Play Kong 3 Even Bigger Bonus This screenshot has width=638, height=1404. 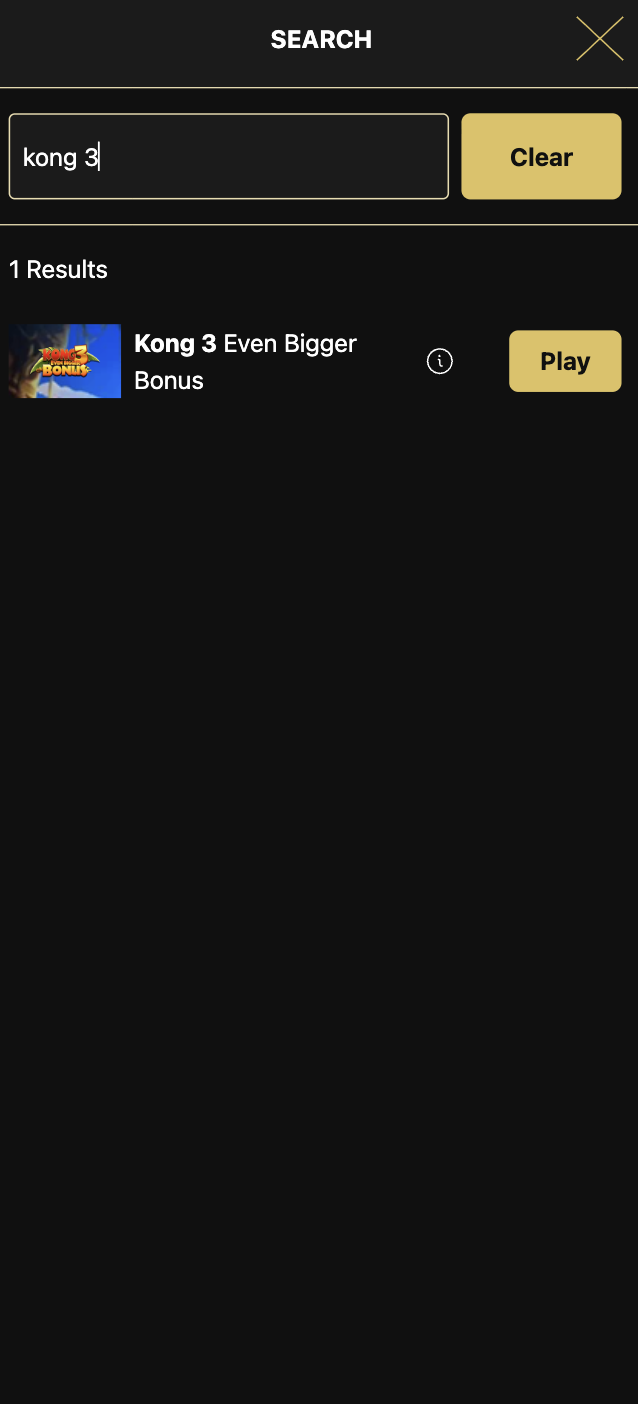(565, 361)
